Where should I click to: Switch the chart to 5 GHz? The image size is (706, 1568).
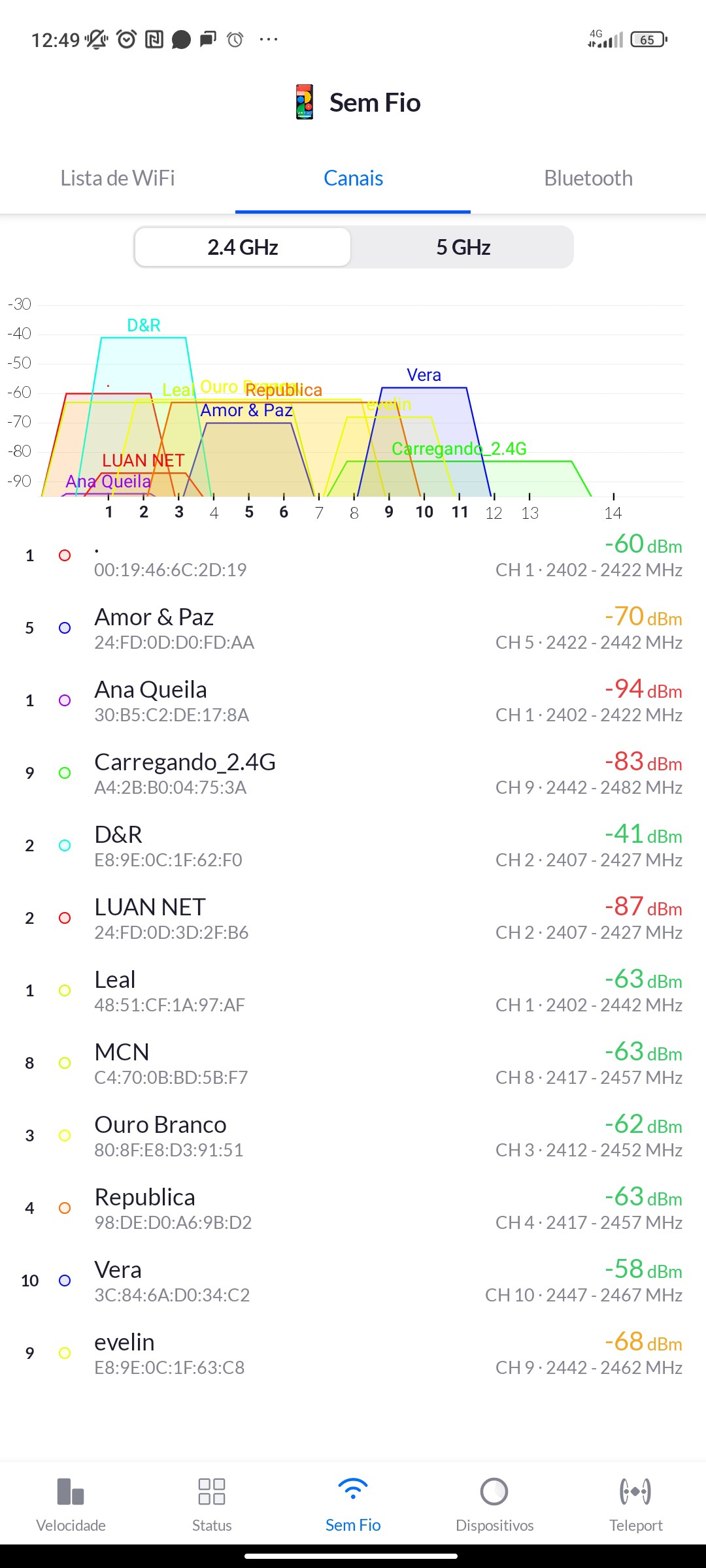pyautogui.click(x=463, y=248)
